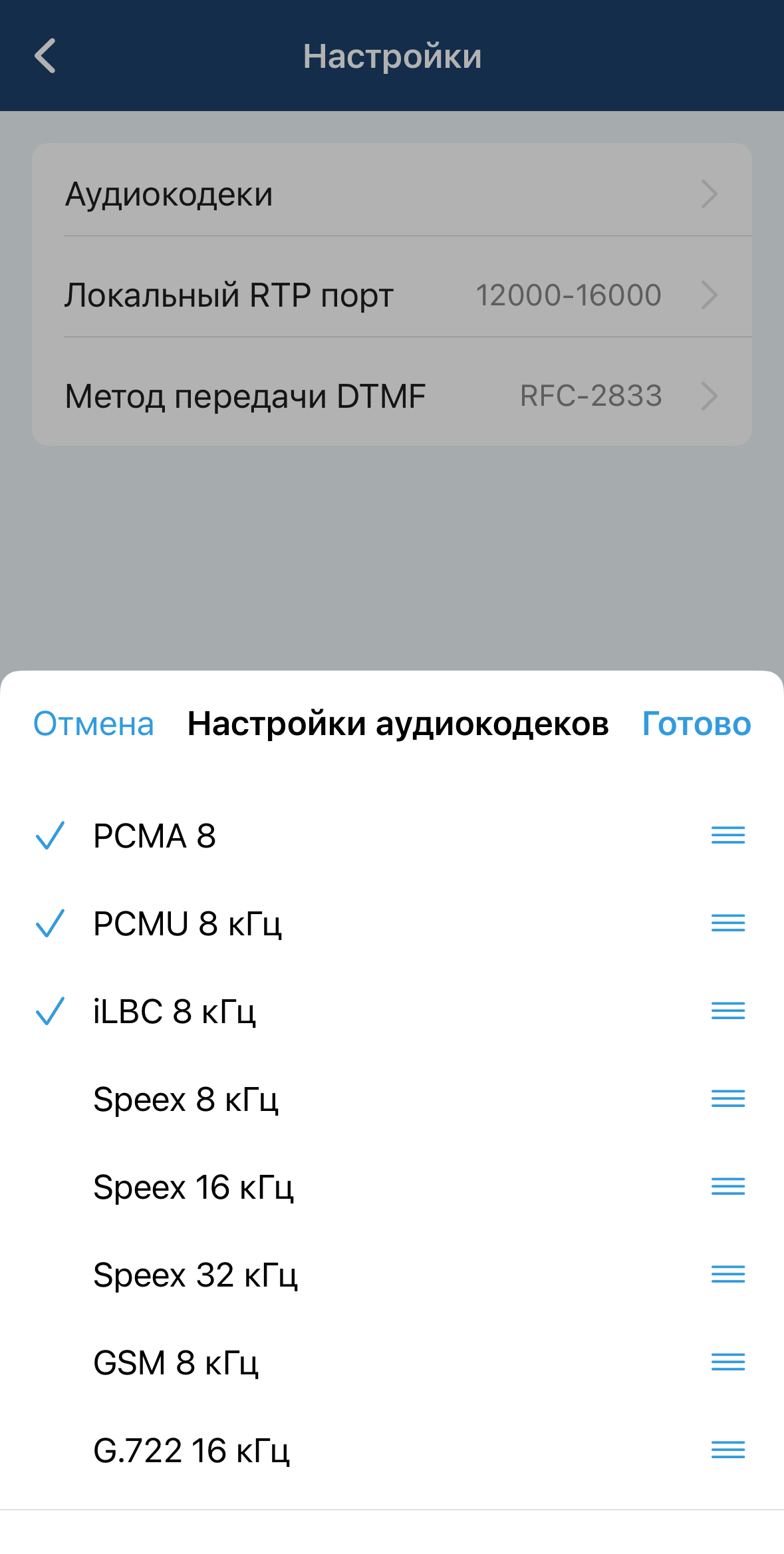Select the Speex 16 кГц codec
This screenshot has height=1554, width=784.
(x=193, y=1187)
